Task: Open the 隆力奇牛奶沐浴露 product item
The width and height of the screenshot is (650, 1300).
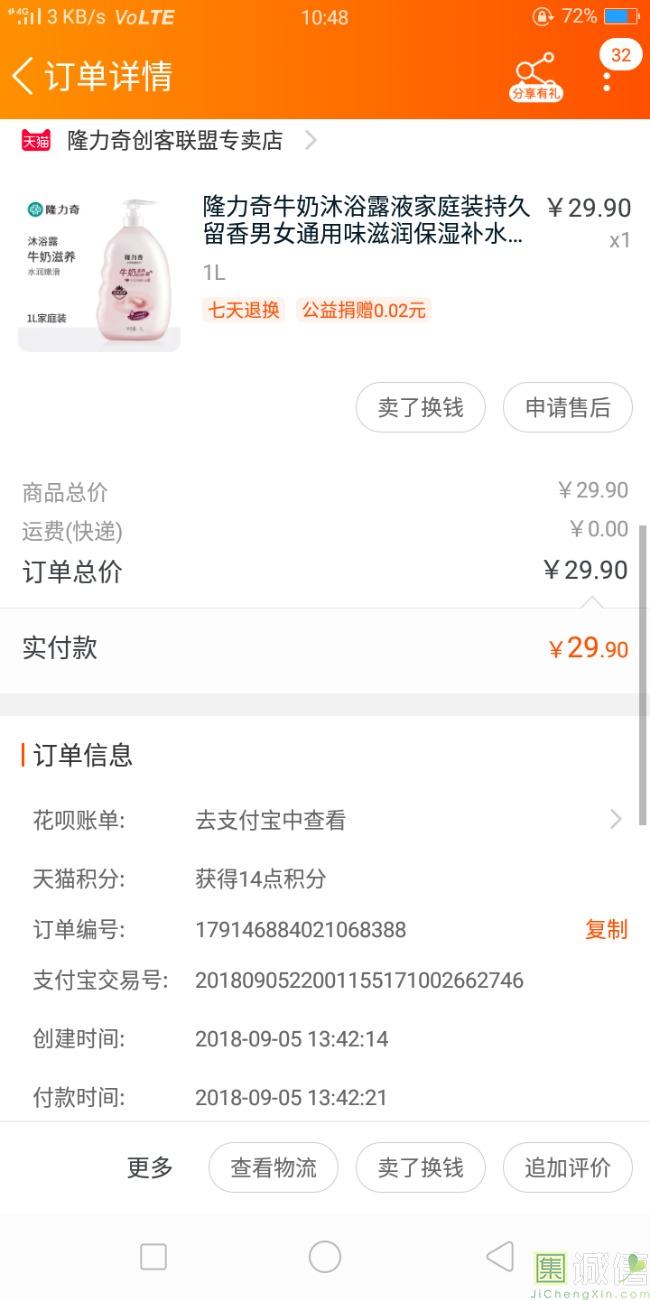Action: click(x=366, y=222)
